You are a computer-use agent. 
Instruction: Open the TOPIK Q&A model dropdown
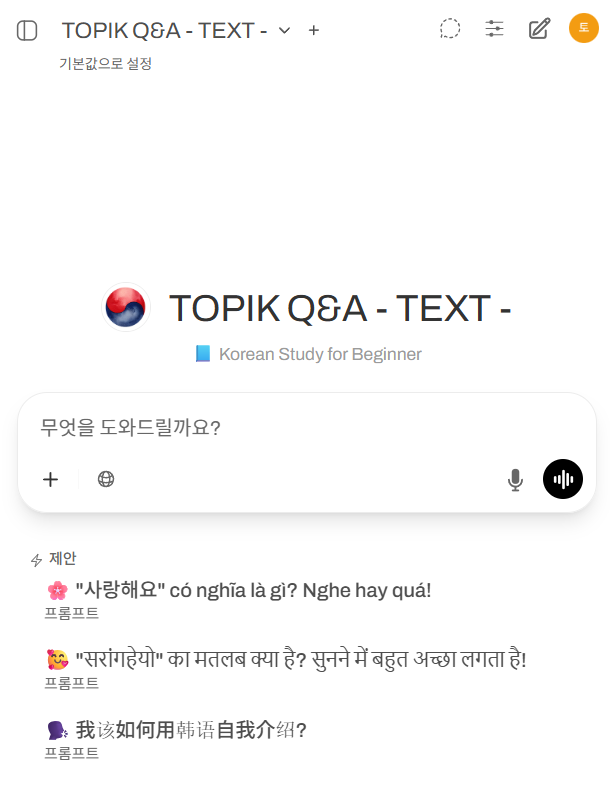point(284,30)
